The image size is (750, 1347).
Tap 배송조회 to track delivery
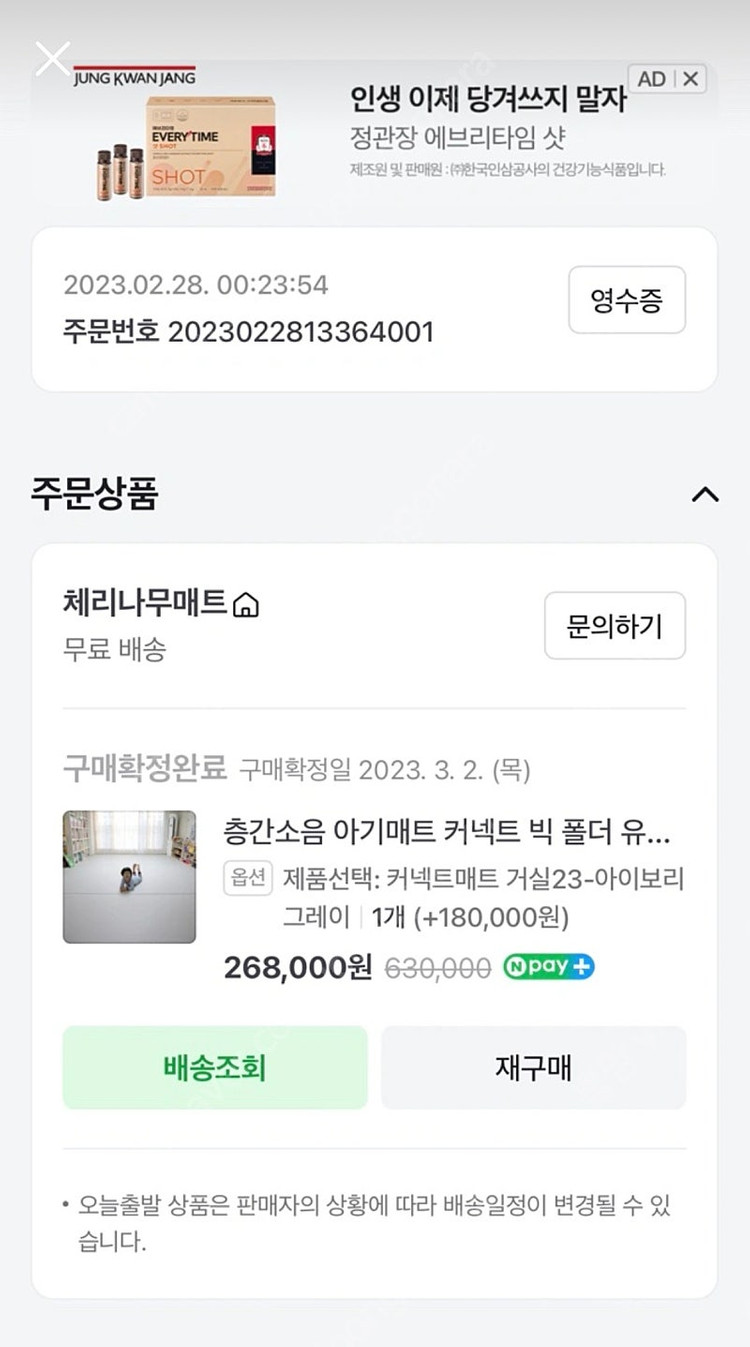215,1067
